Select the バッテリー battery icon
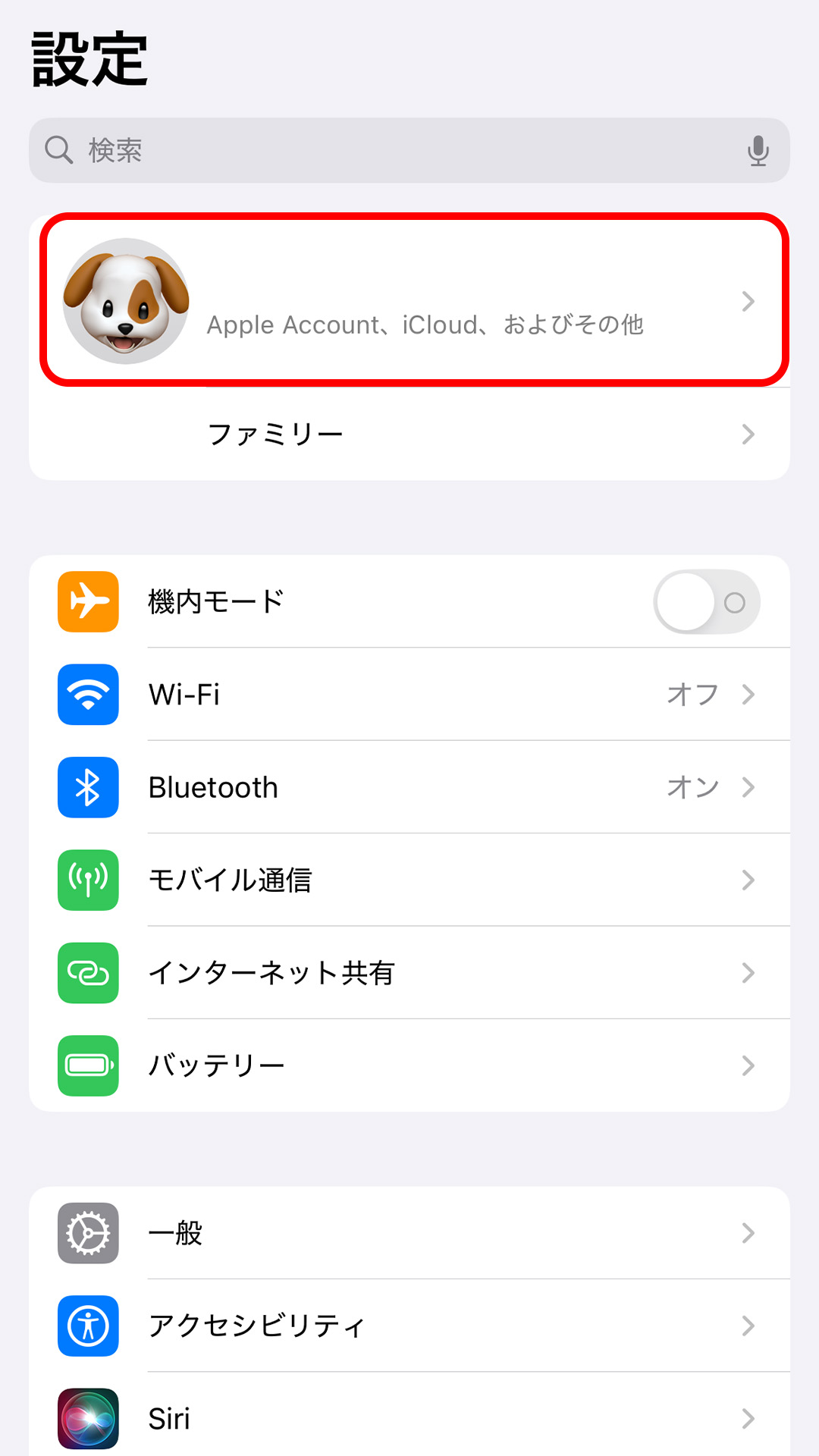This screenshot has width=819, height=1456. [87, 1066]
